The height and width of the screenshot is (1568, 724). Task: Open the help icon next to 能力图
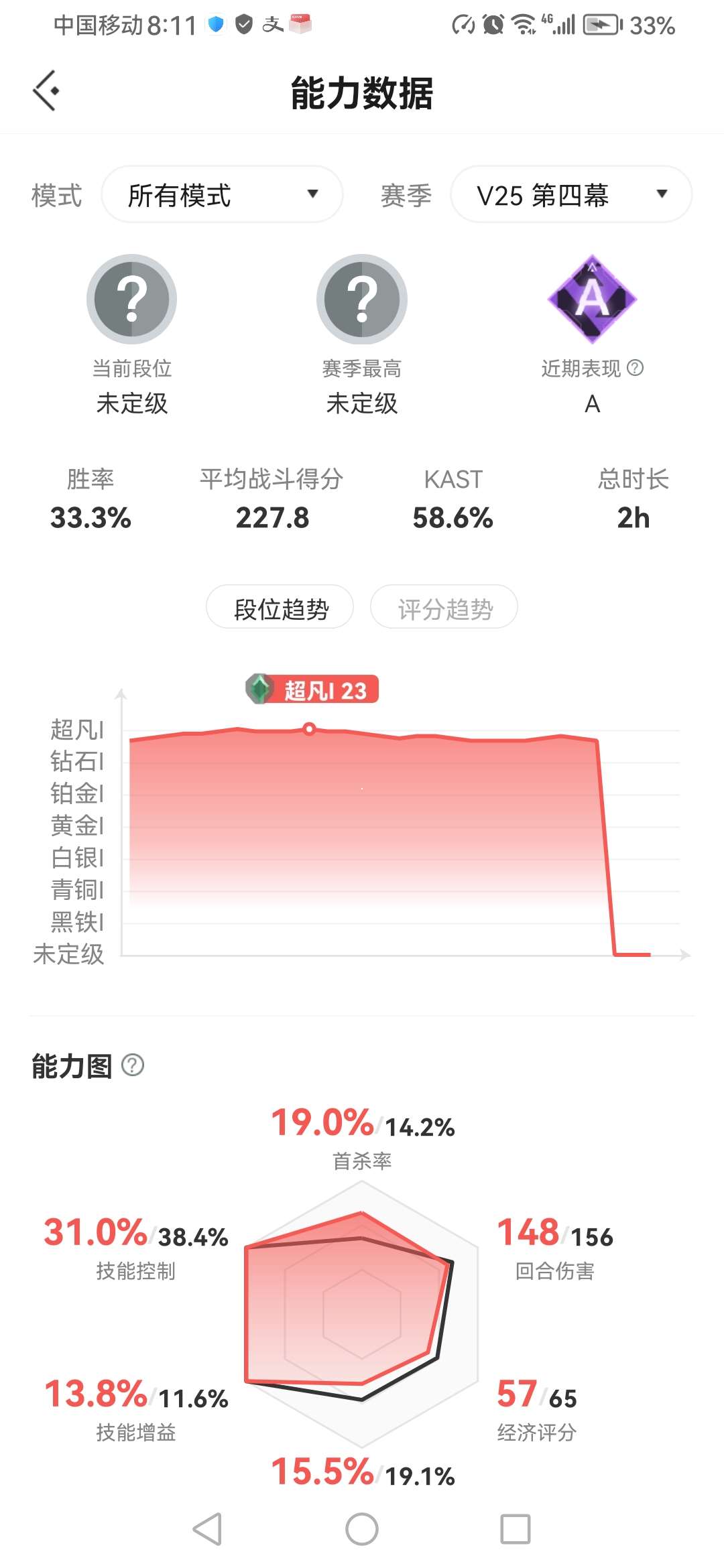(133, 1065)
